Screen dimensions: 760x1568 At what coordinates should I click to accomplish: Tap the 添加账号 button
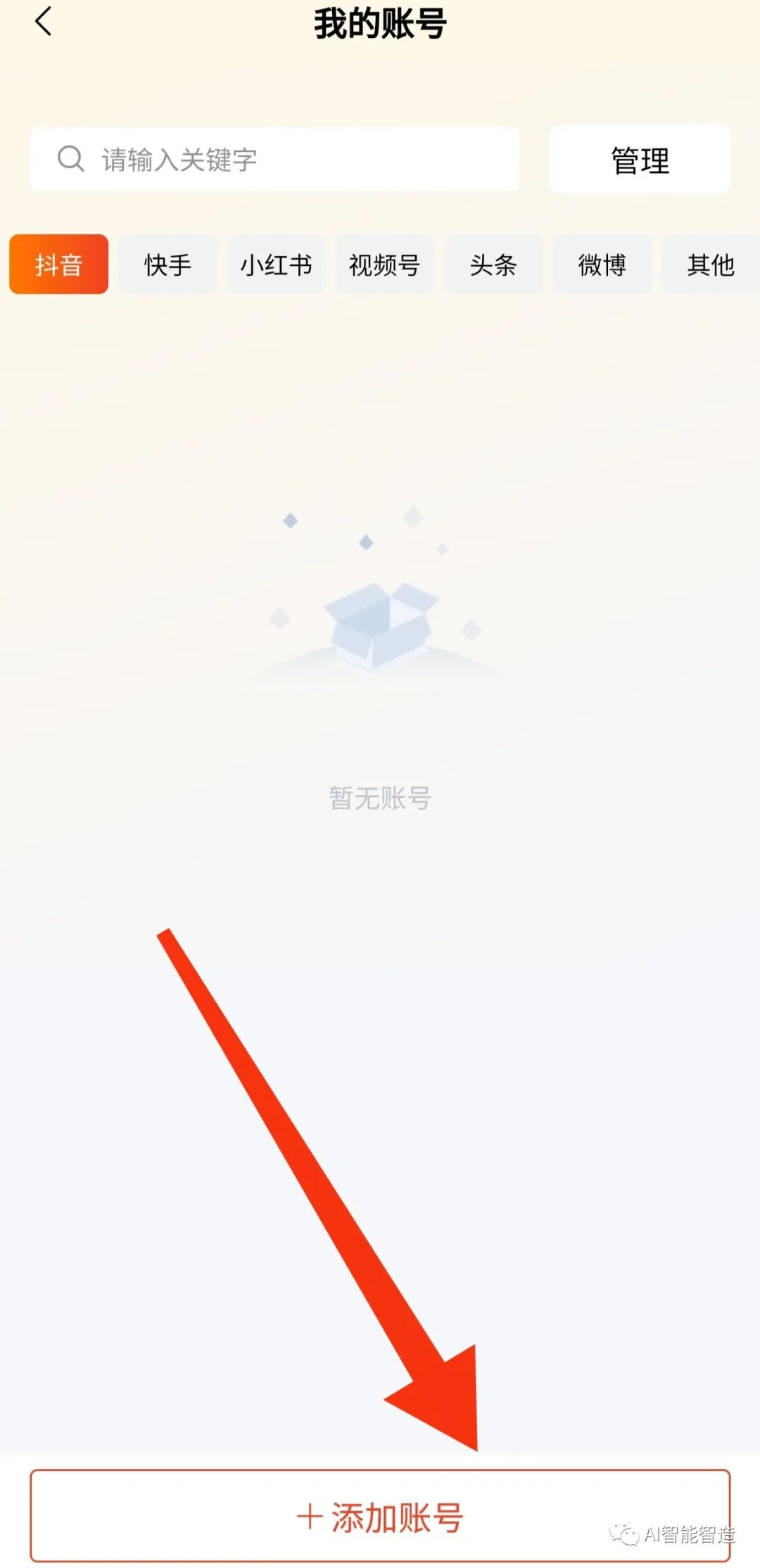[x=379, y=1517]
